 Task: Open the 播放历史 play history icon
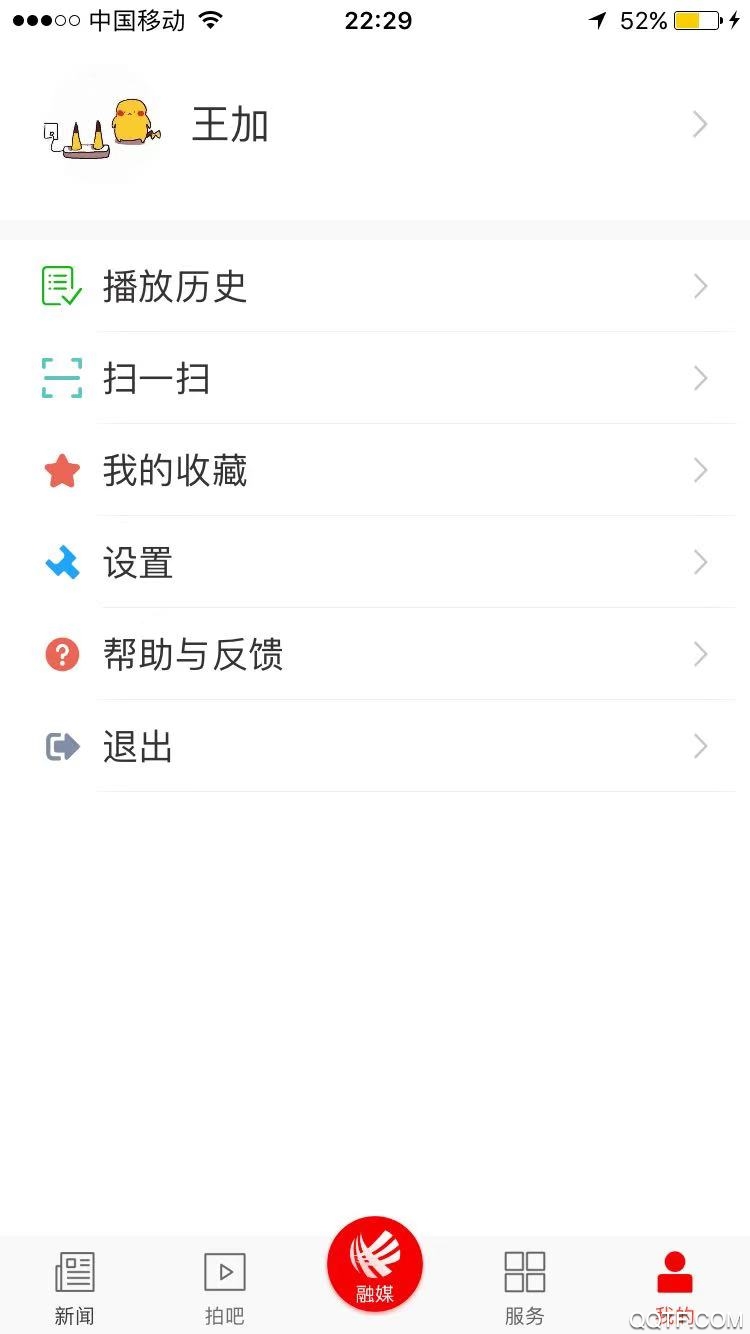click(x=60, y=287)
